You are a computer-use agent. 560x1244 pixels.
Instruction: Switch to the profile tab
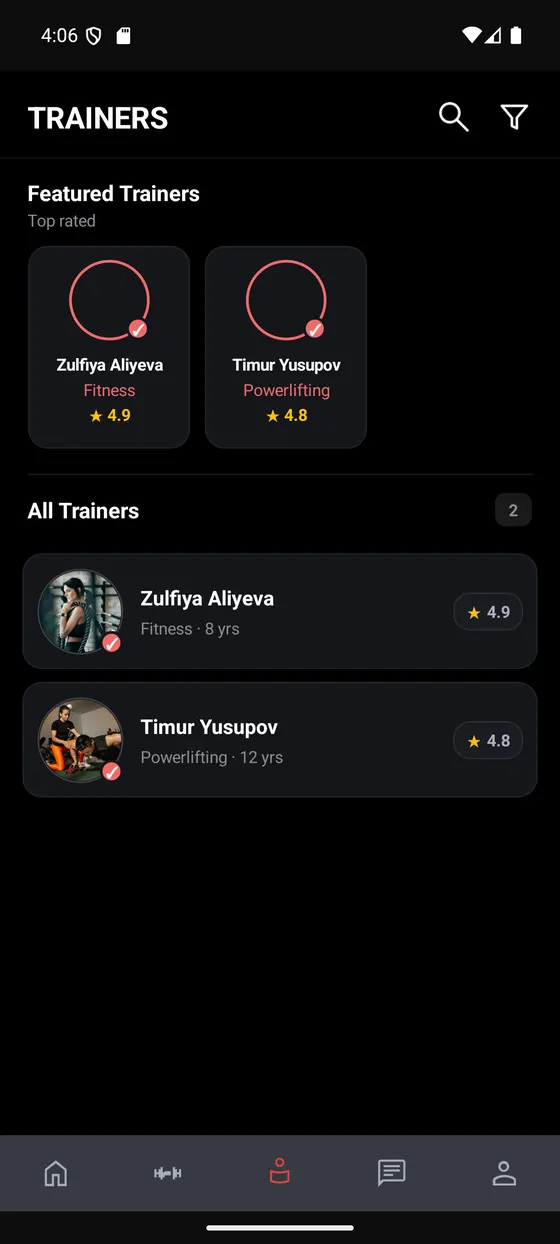(504, 1173)
